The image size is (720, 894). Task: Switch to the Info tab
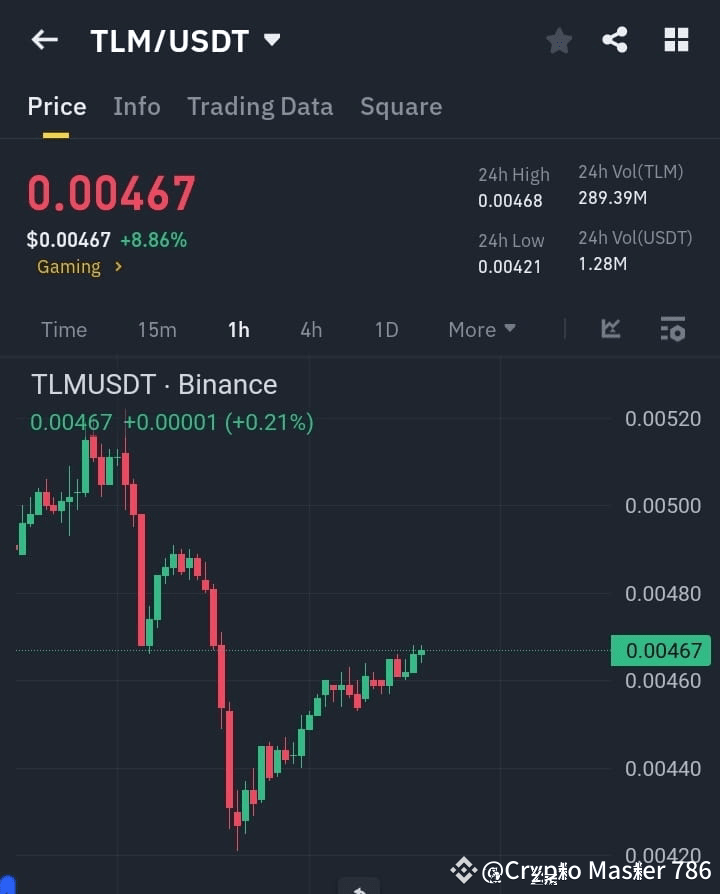(137, 107)
